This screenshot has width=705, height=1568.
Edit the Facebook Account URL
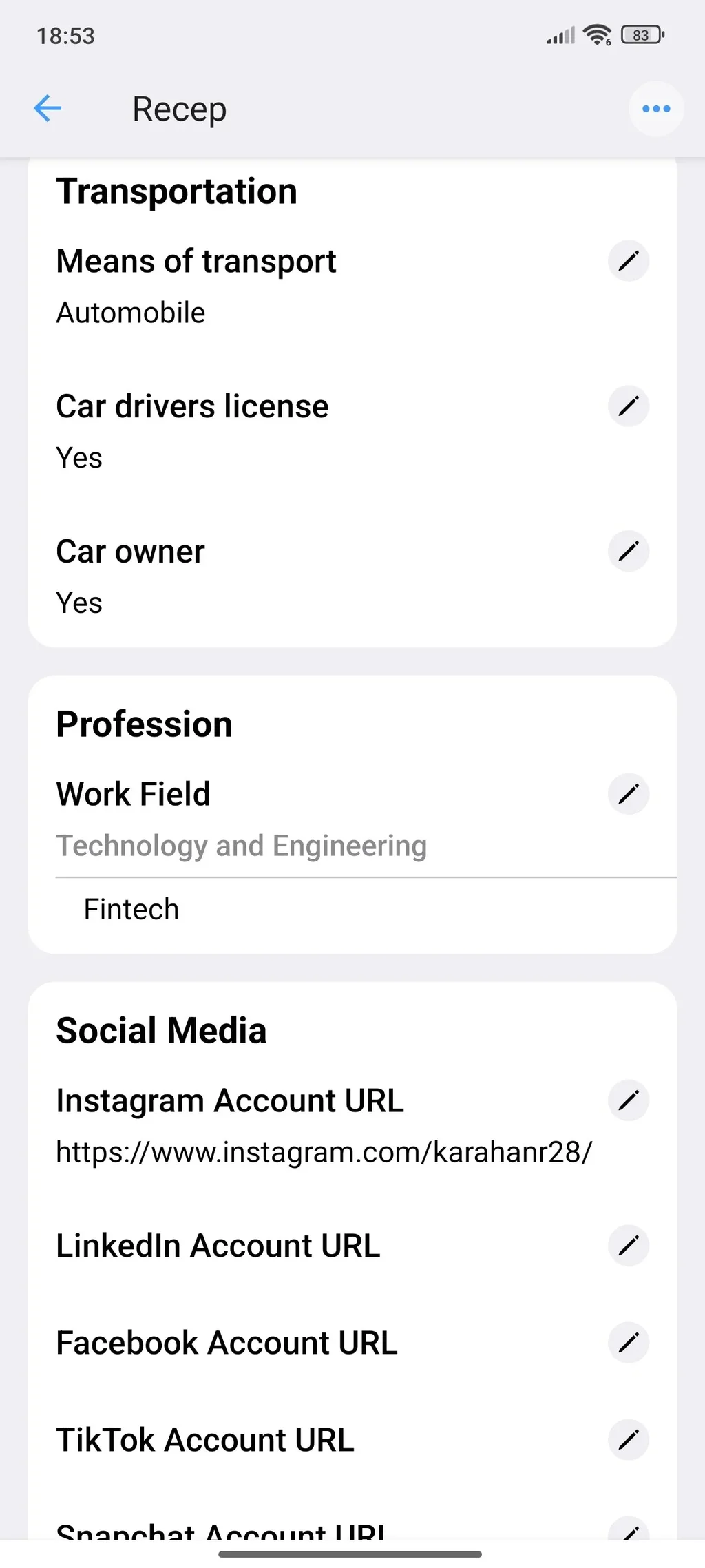point(628,1342)
